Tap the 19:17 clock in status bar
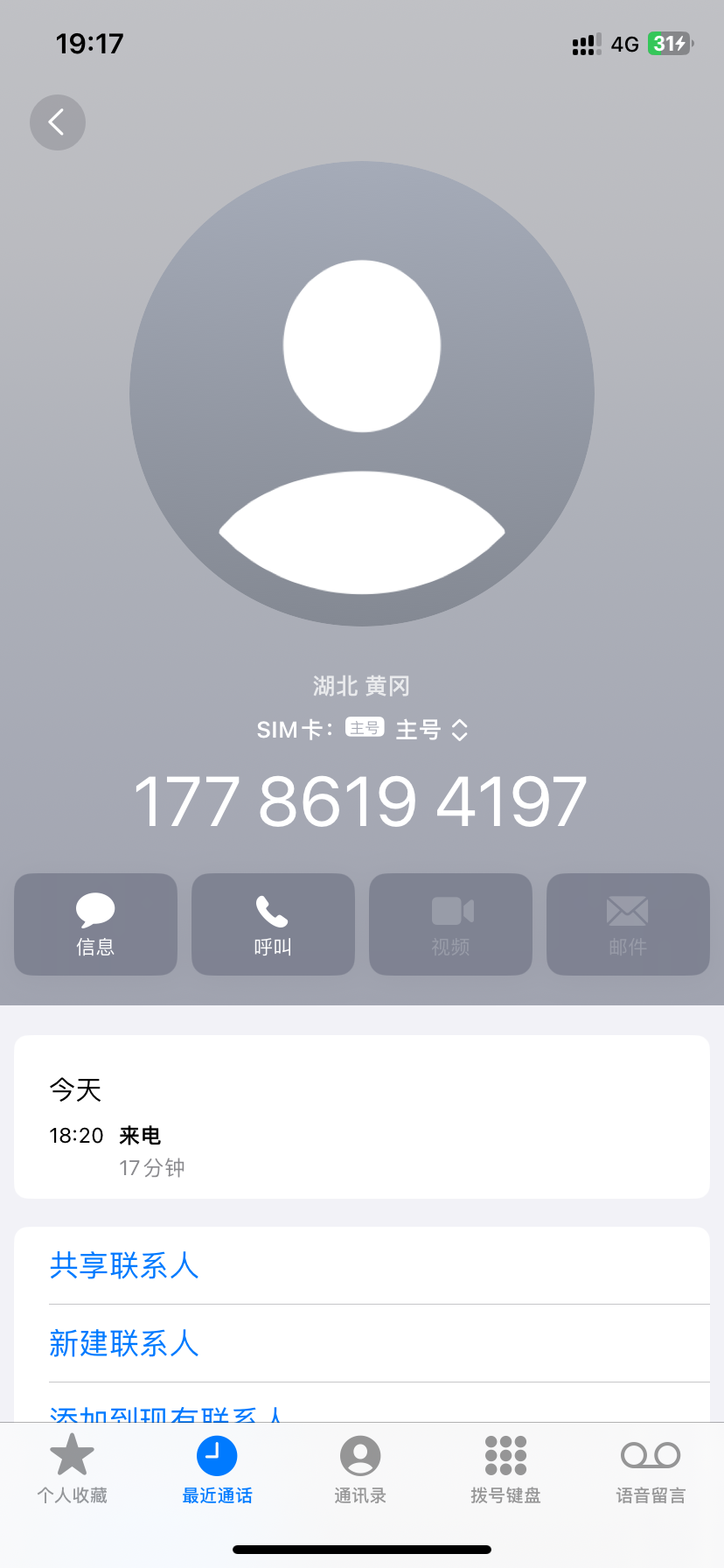The width and height of the screenshot is (724, 1568). click(90, 43)
